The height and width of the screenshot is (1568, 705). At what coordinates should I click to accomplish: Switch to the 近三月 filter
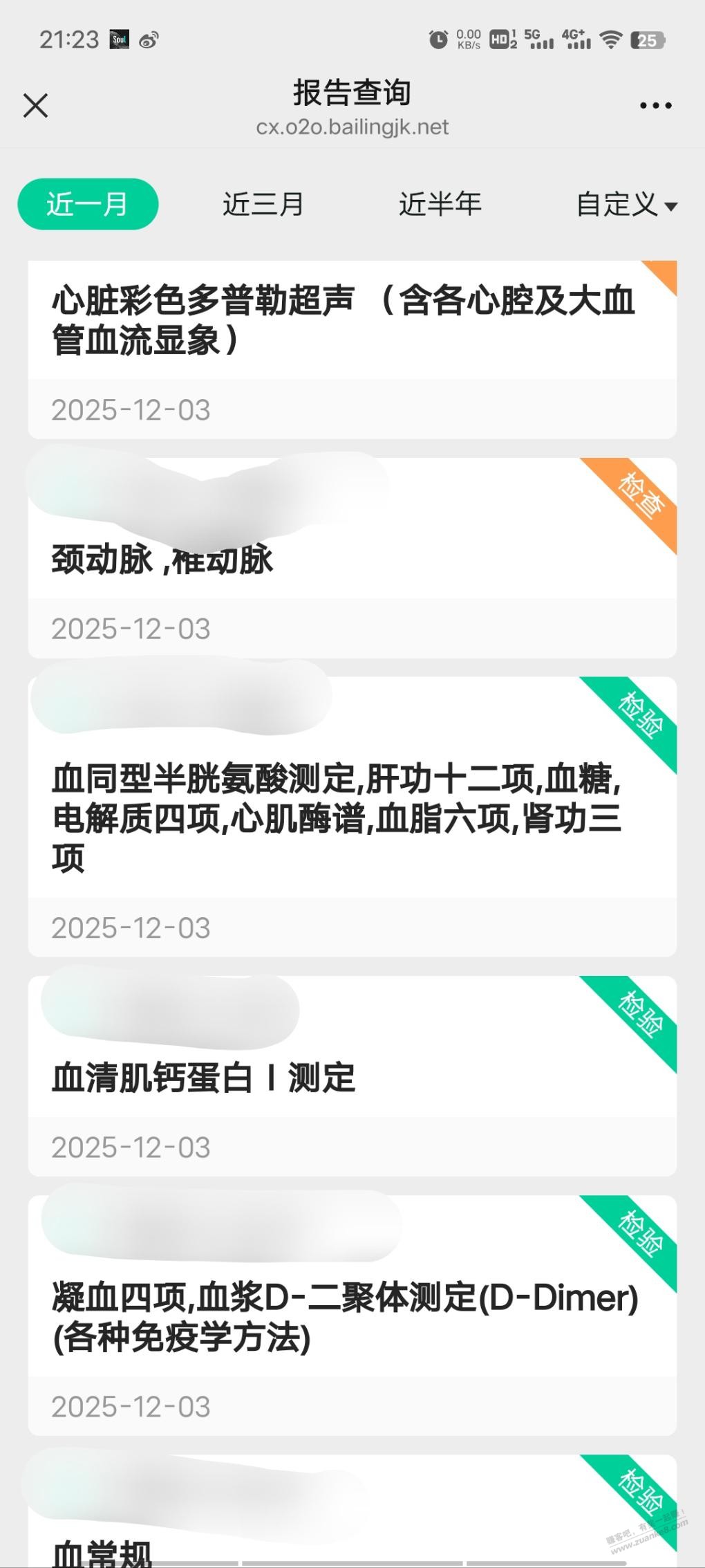point(263,204)
